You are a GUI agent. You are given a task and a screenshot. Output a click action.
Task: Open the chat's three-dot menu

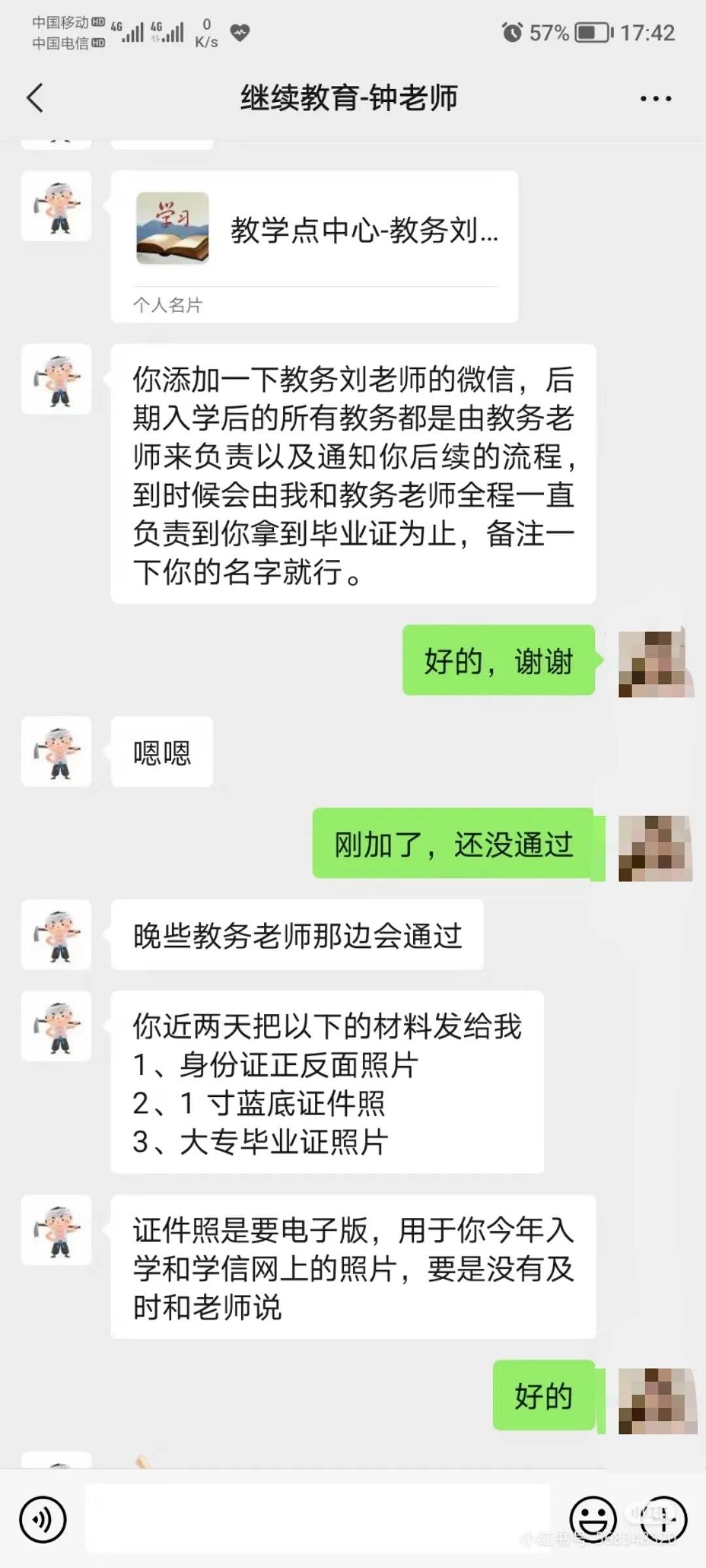tap(655, 99)
